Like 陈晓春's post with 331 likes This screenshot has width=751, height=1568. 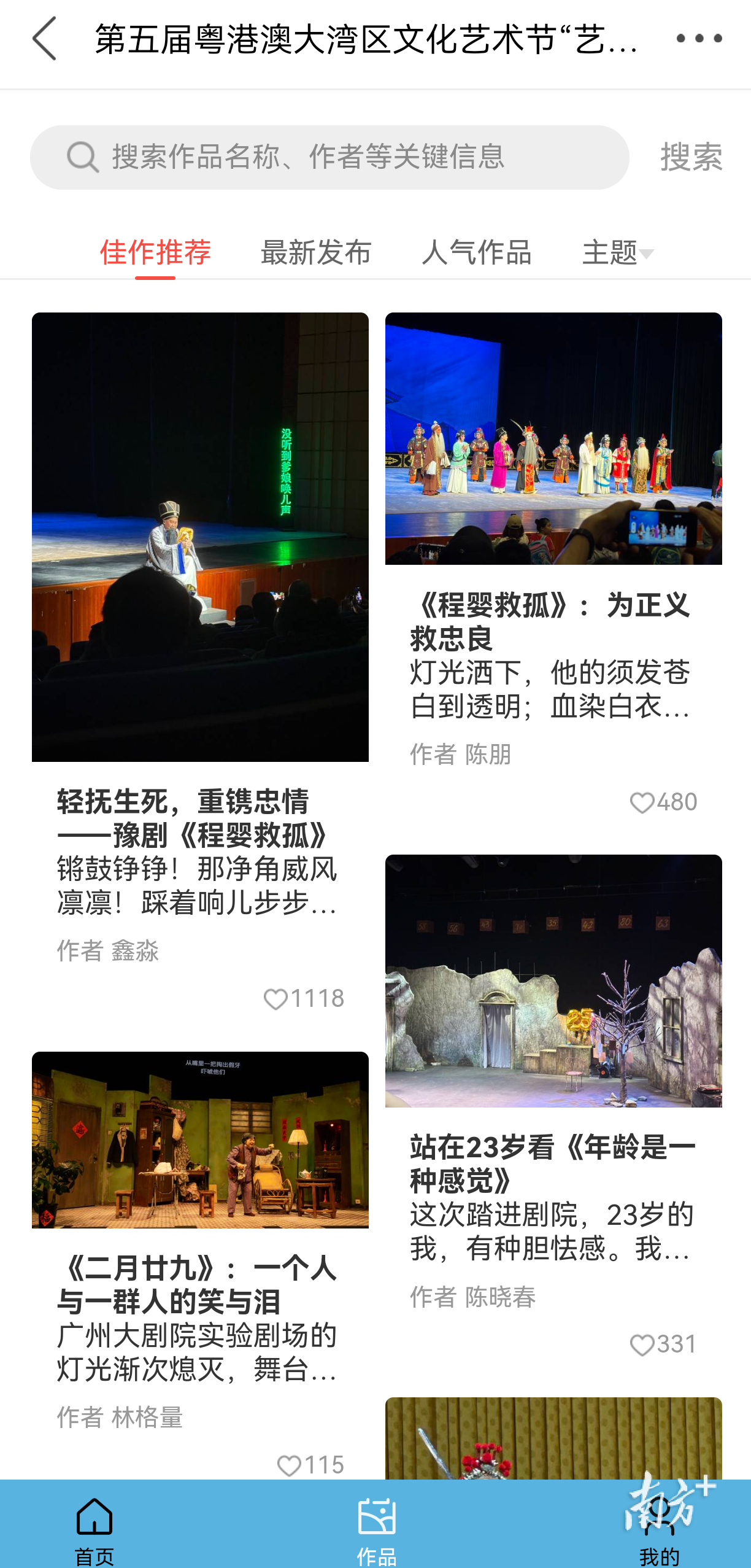coord(663,1345)
